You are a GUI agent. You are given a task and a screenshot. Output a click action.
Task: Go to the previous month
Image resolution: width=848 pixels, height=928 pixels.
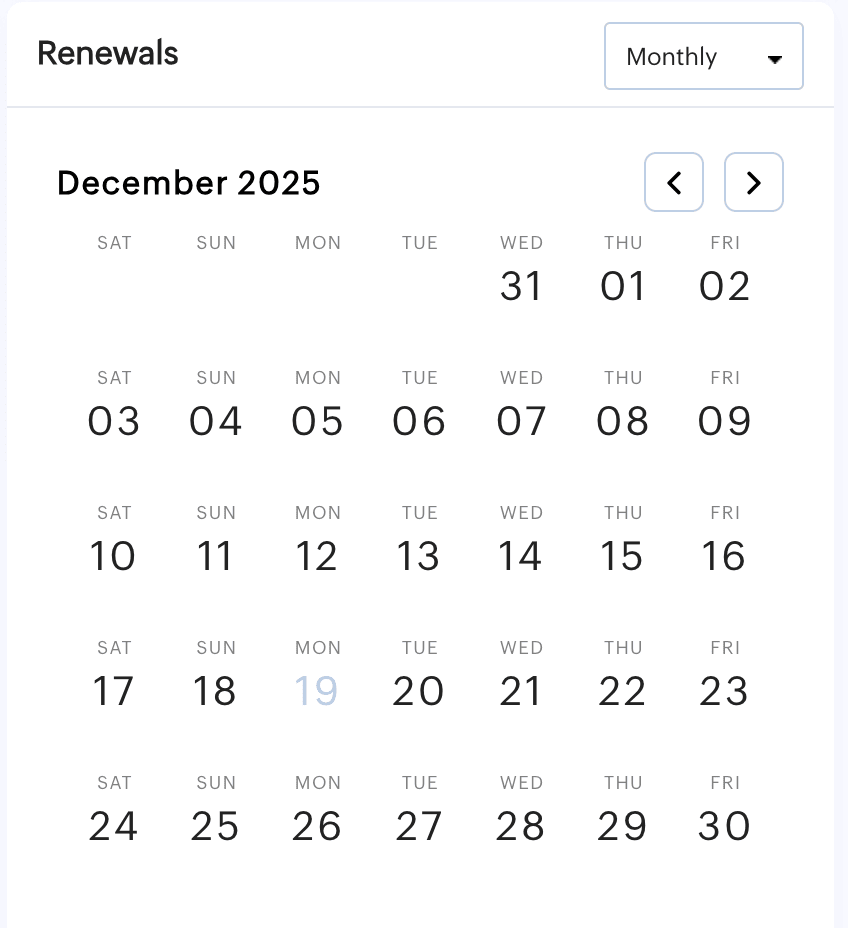(x=674, y=182)
